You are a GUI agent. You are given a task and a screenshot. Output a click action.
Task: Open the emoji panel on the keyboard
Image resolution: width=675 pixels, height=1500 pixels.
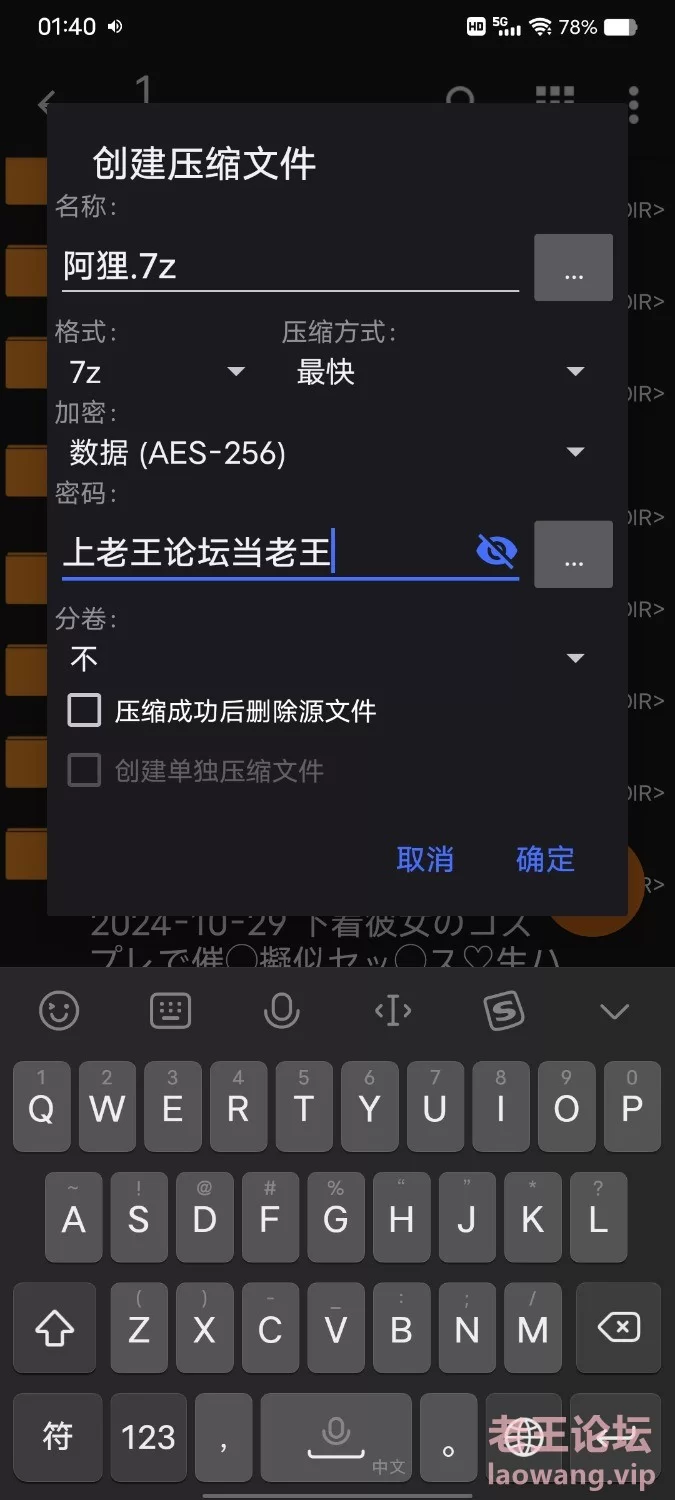(x=59, y=1011)
